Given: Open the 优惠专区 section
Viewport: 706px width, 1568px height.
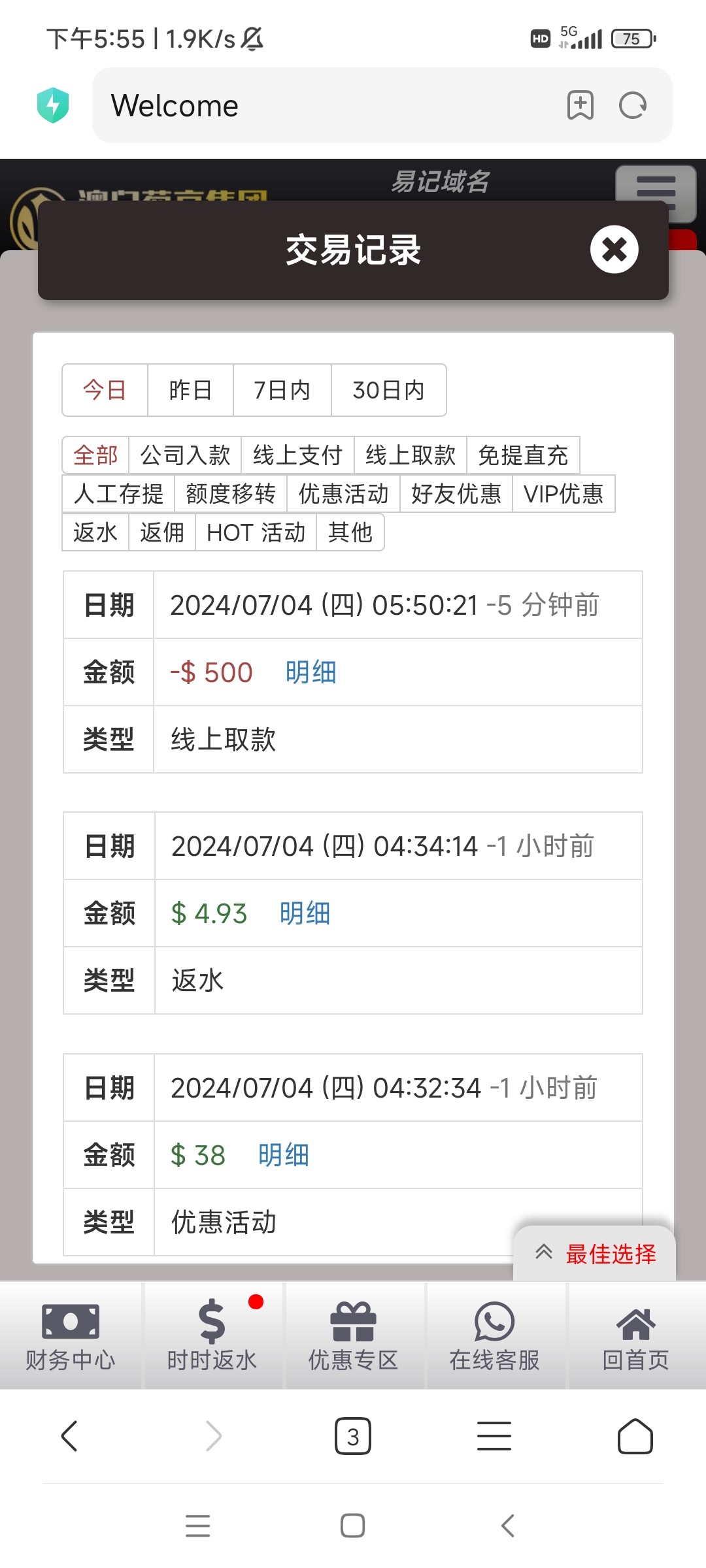Looking at the screenshot, I should [353, 1335].
